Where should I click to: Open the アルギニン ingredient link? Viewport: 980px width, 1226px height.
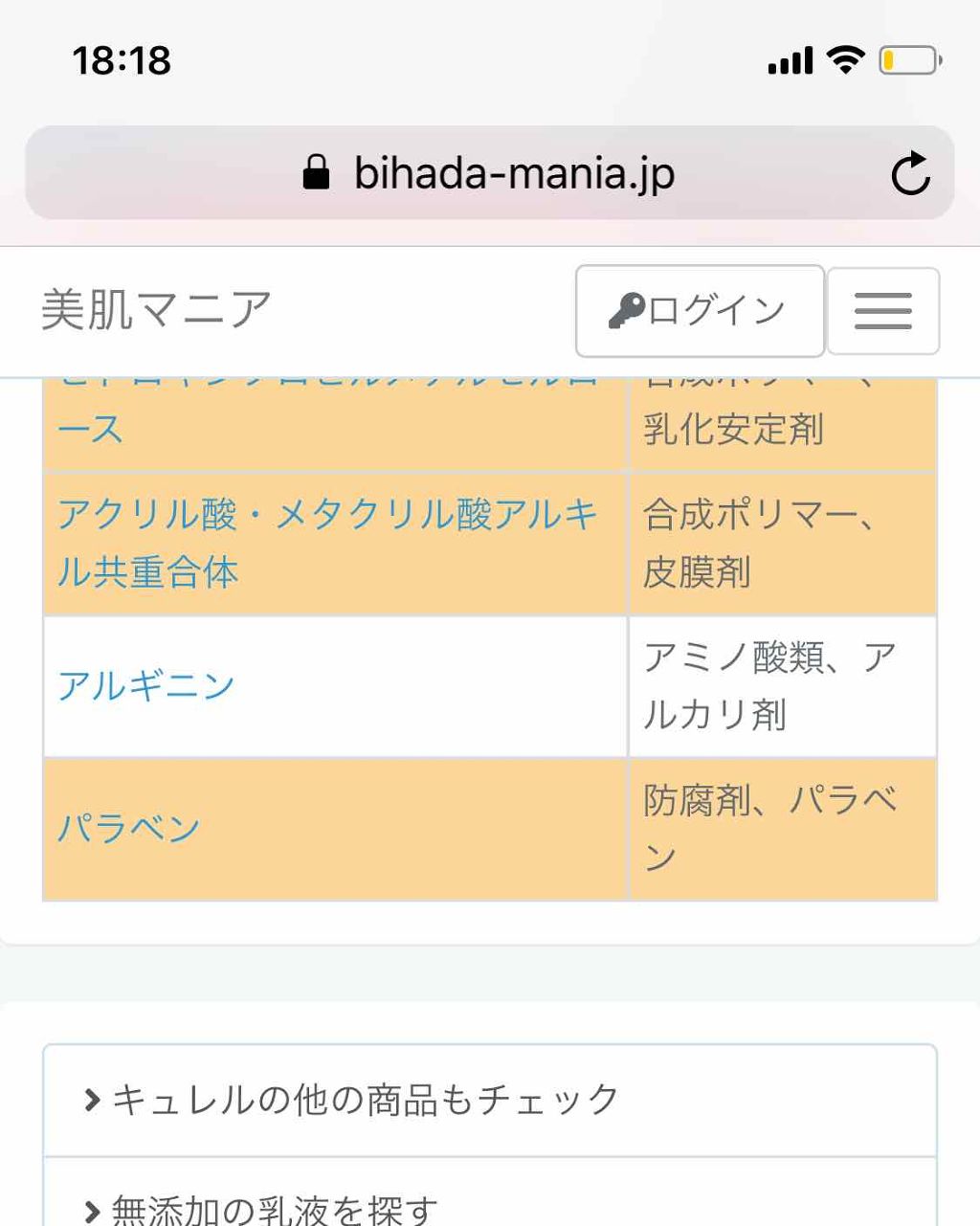(x=146, y=685)
